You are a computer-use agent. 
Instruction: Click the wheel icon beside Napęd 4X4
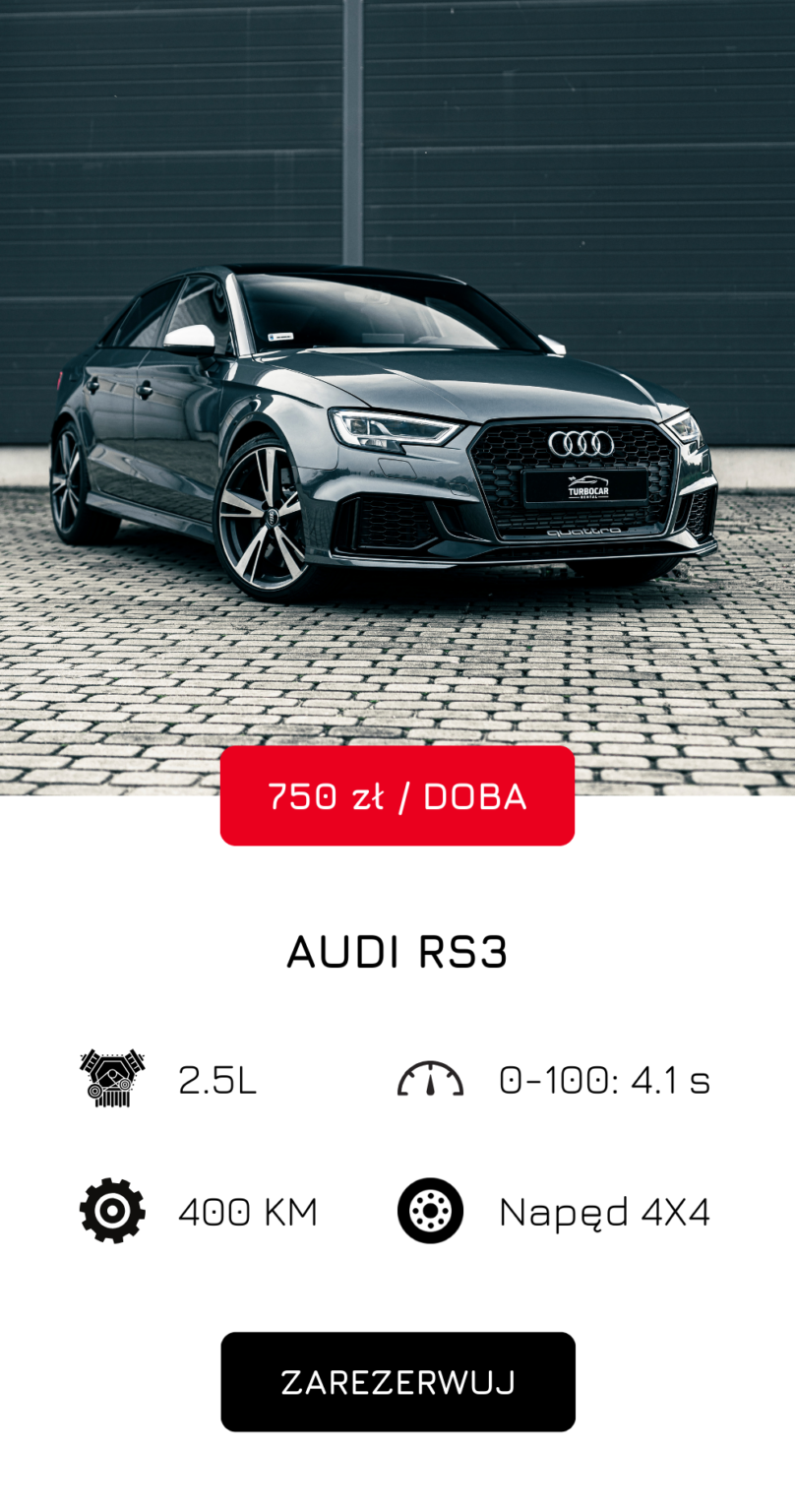[x=431, y=1211]
